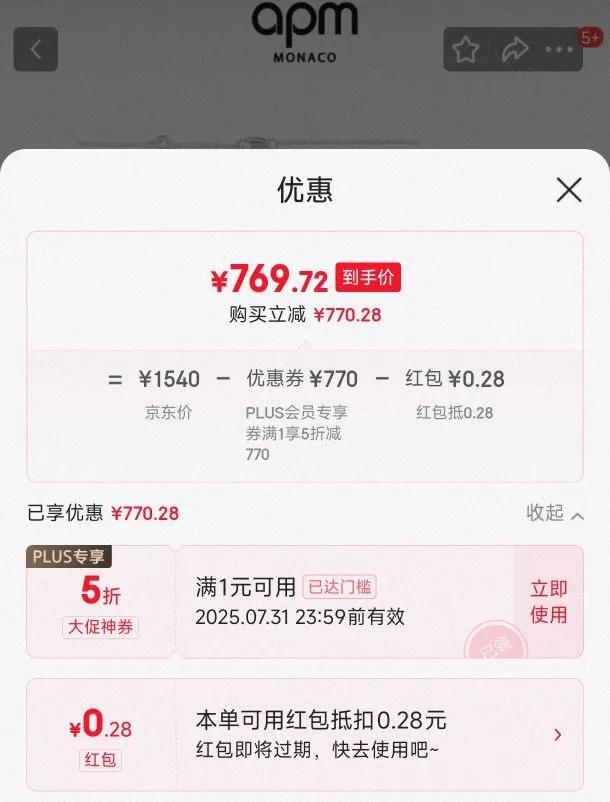Go back with the top-left arrow
The height and width of the screenshot is (802, 610).
pos(36,49)
